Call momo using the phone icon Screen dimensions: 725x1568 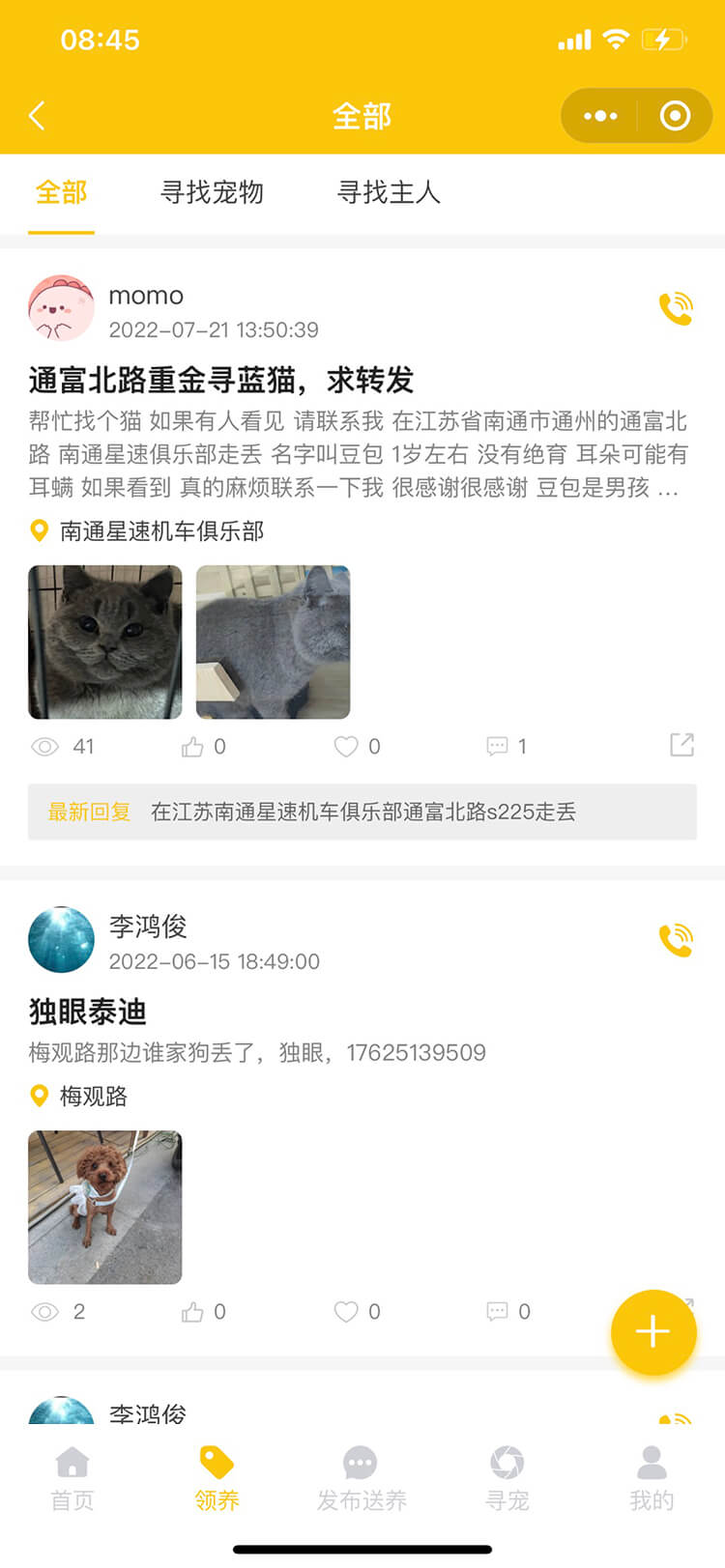point(676,308)
